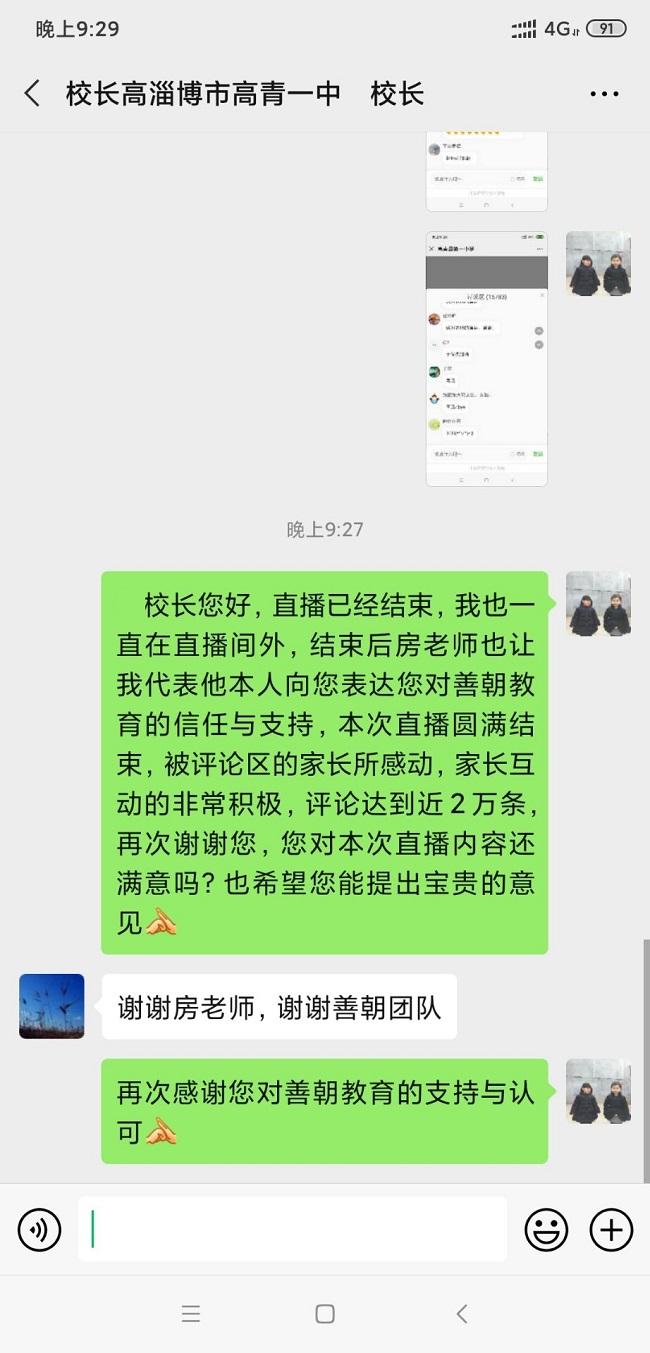Open the plus attachment menu
This screenshot has width=650, height=1353.
tap(611, 1229)
